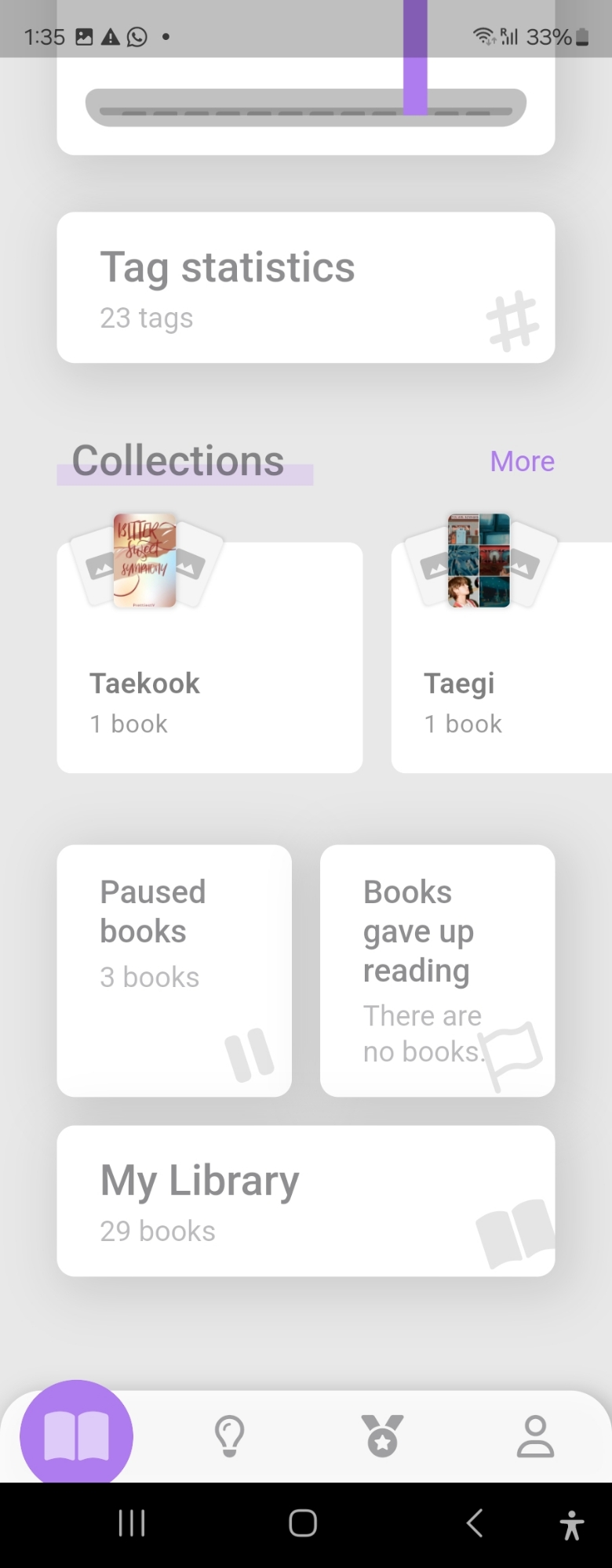Image resolution: width=612 pixels, height=1568 pixels.
Task: Open the Tag statistics card
Action: click(x=305, y=287)
